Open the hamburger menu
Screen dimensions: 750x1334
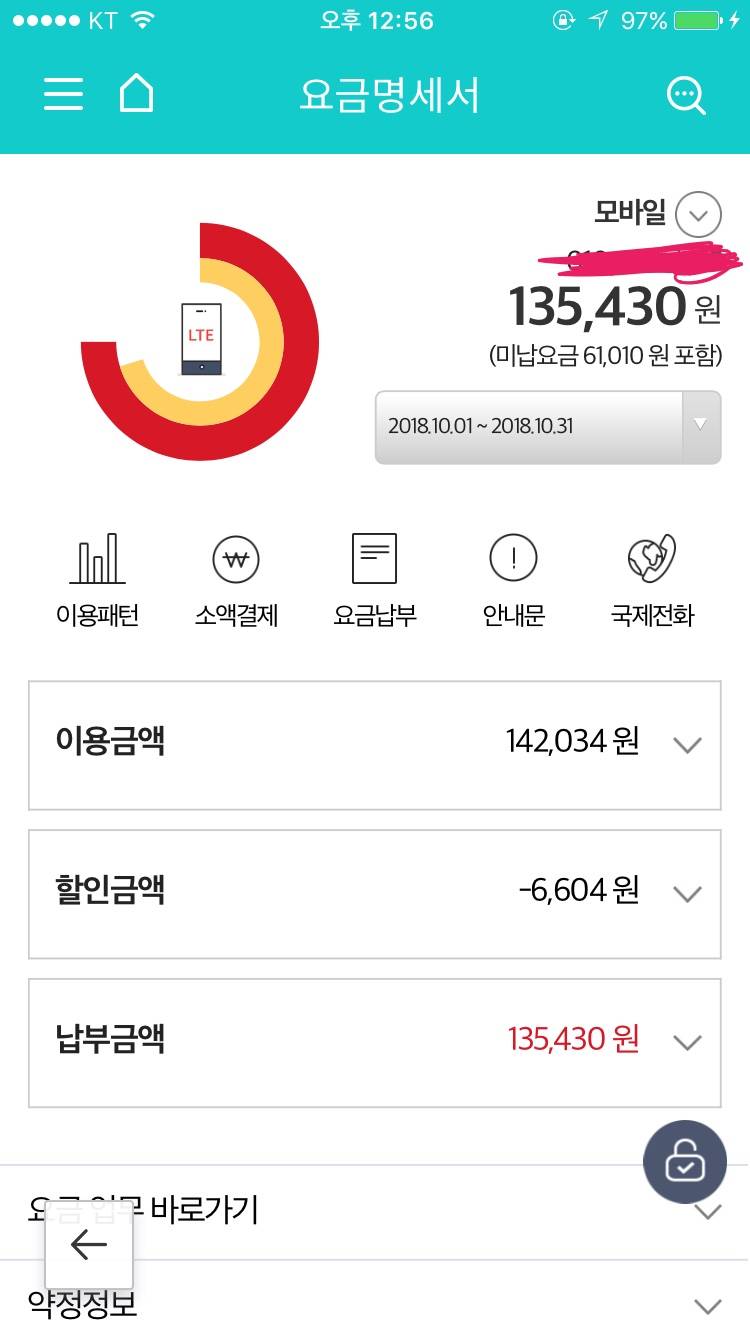pos(62,93)
